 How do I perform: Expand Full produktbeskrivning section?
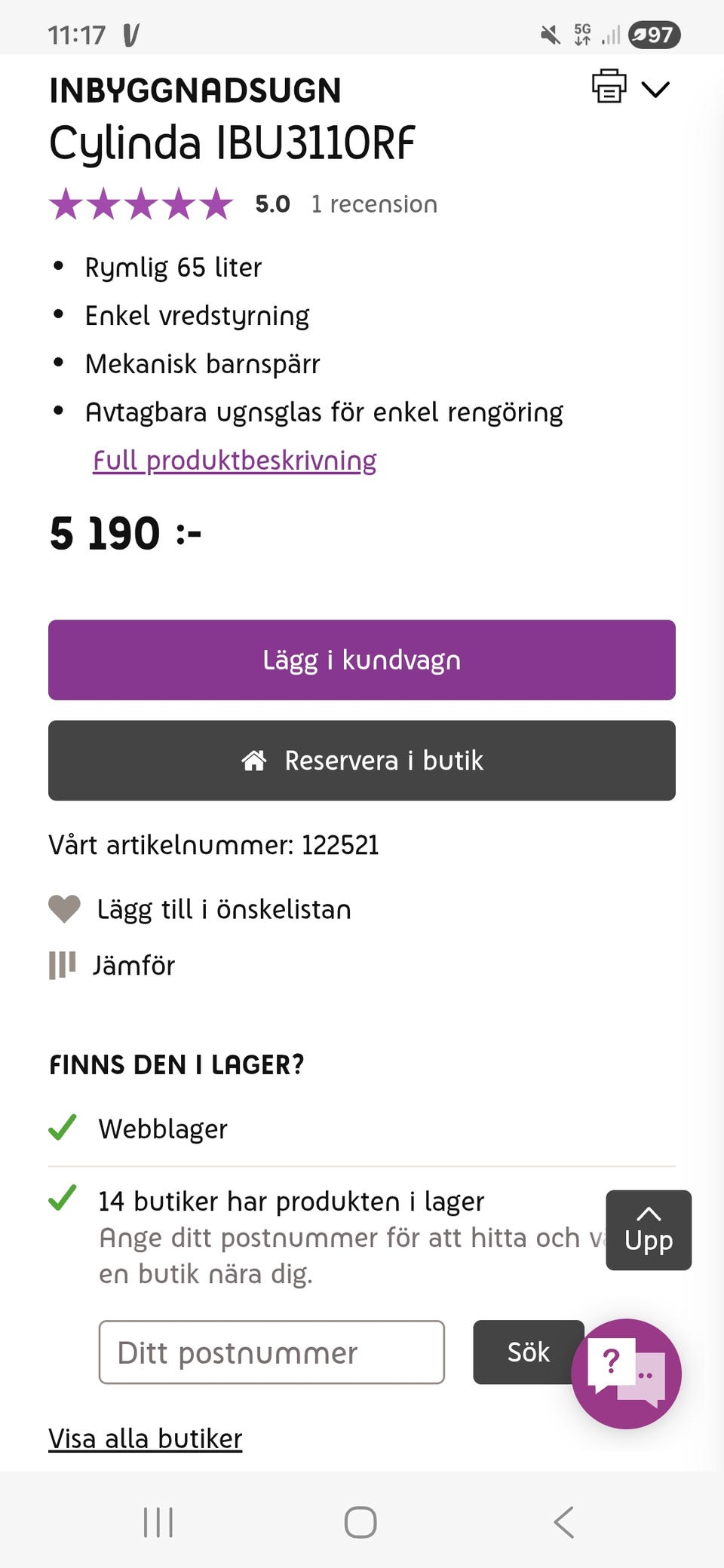point(235,460)
